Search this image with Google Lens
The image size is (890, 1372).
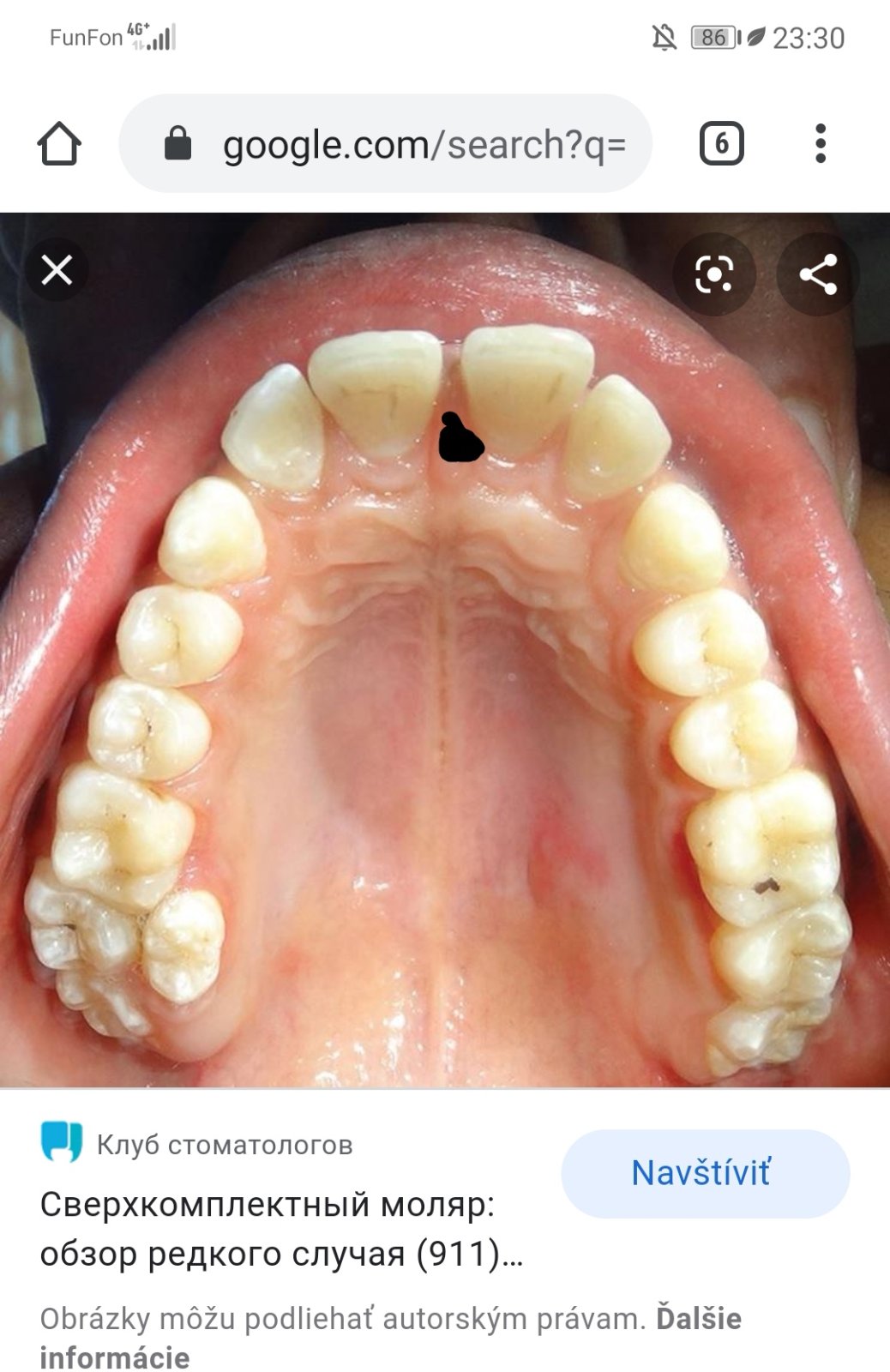pos(713,274)
